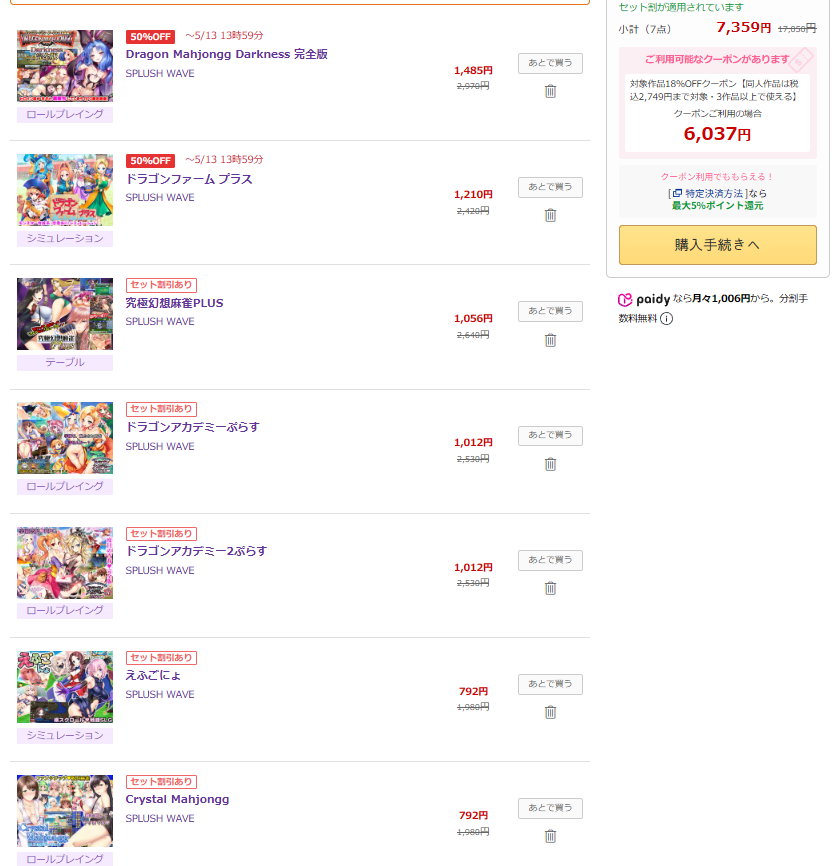
Task: Save Crystal Mahjongg for later
Action: 550,808
